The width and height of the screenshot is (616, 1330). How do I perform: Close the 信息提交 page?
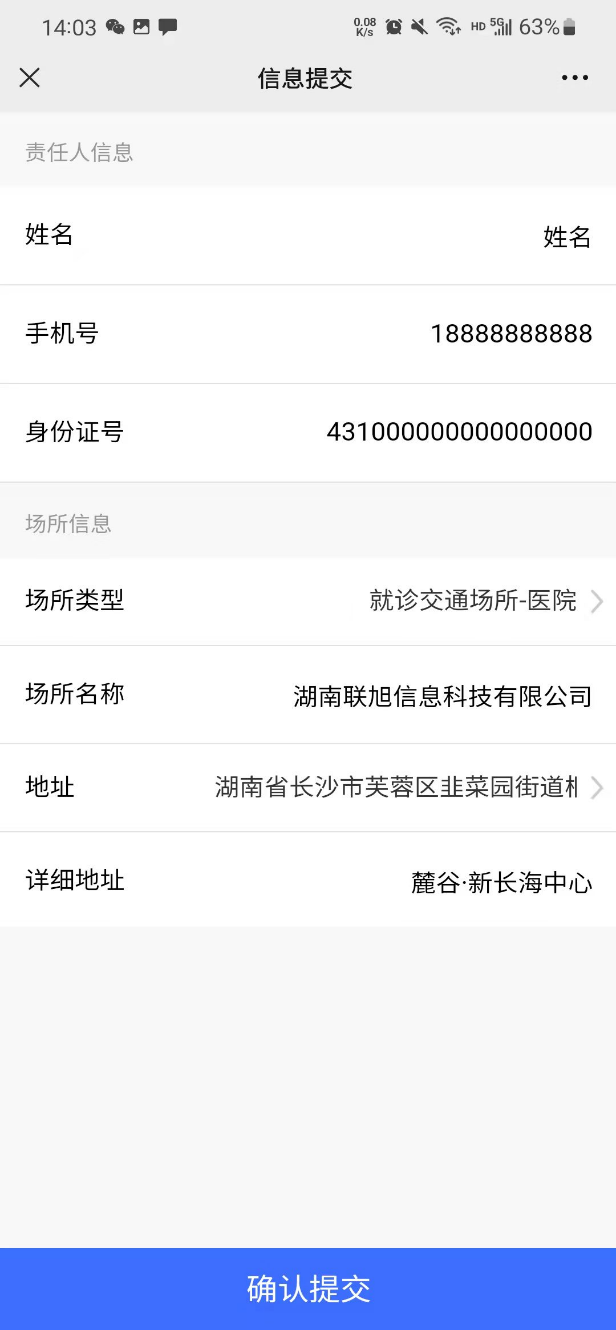pos(30,78)
